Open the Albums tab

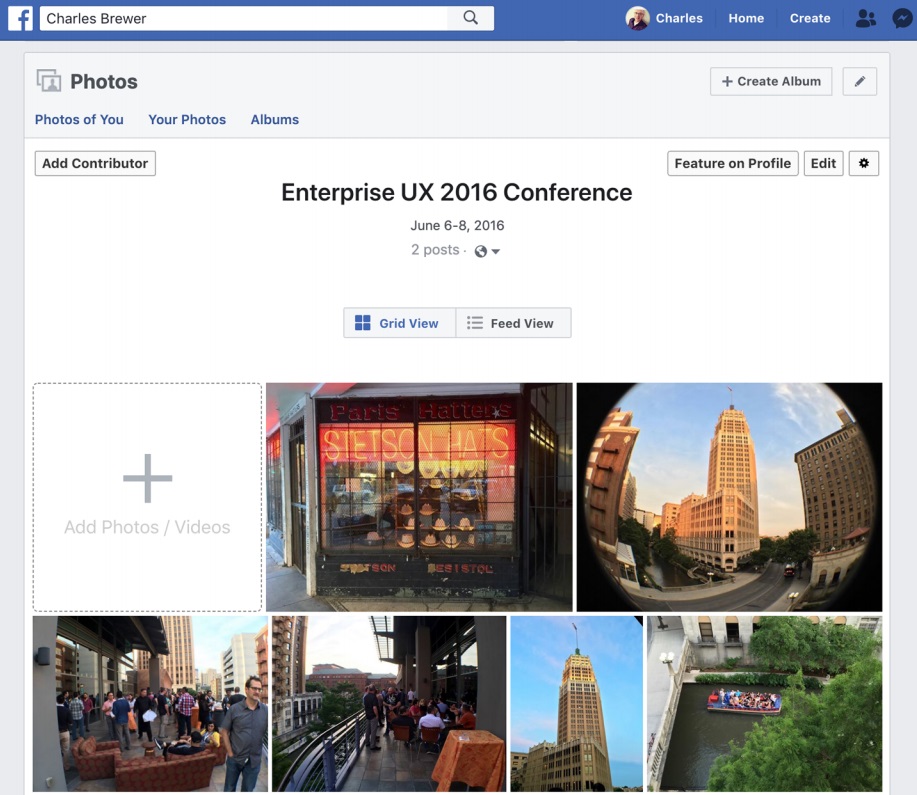coord(275,119)
